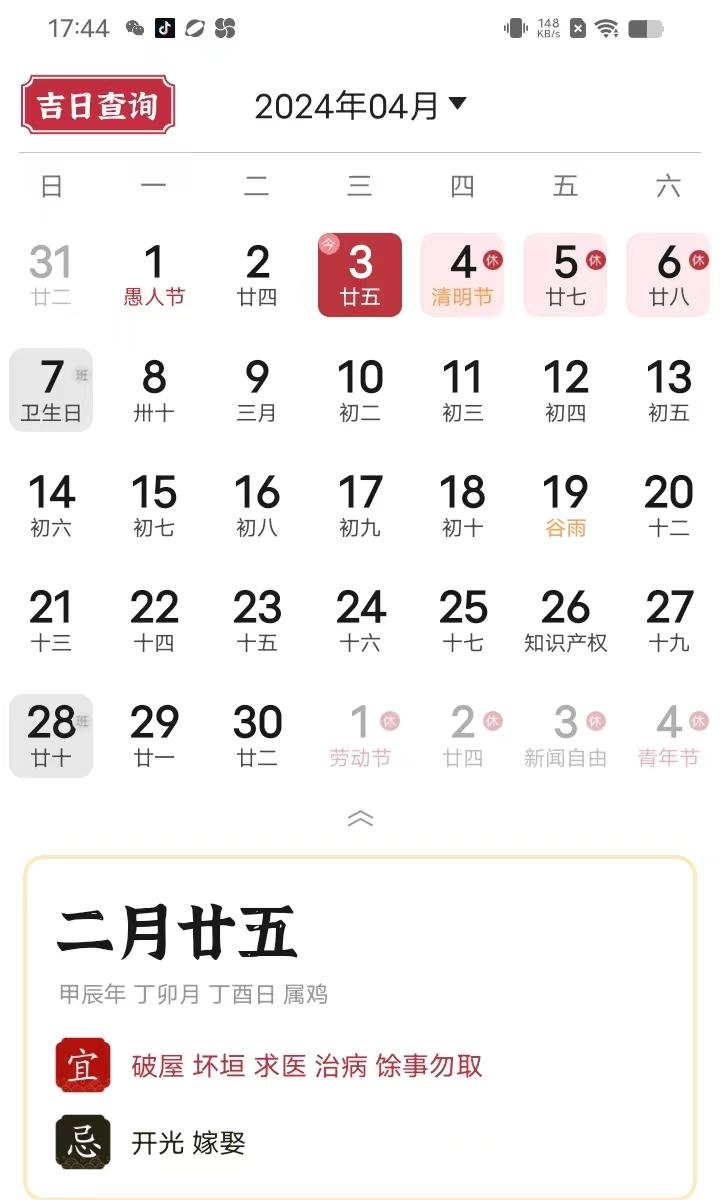The height and width of the screenshot is (1200, 720).
Task: Select May 1 劳动节
Action: point(360,735)
